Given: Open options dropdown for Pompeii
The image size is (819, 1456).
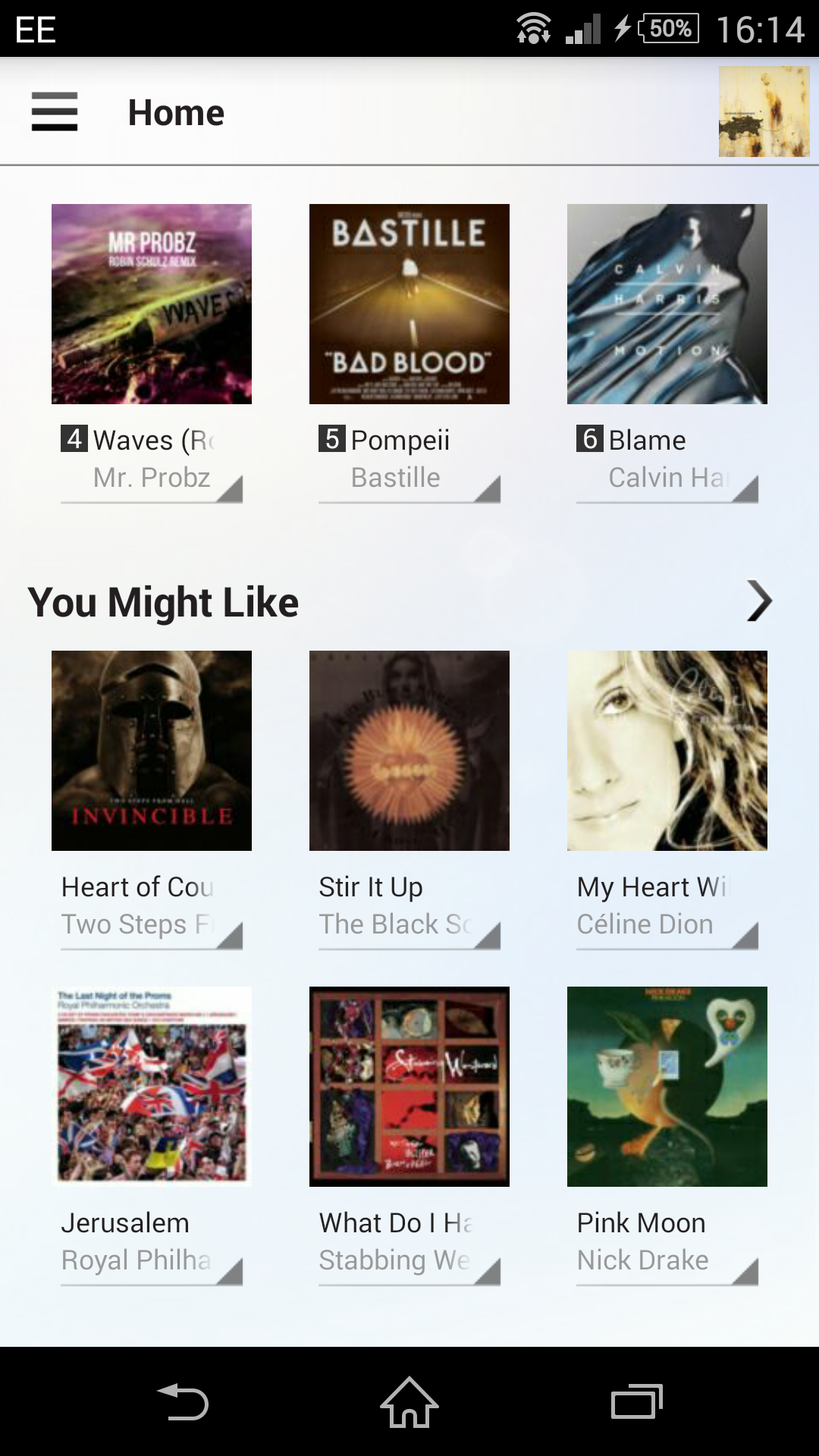Looking at the screenshot, I should coord(488,489).
